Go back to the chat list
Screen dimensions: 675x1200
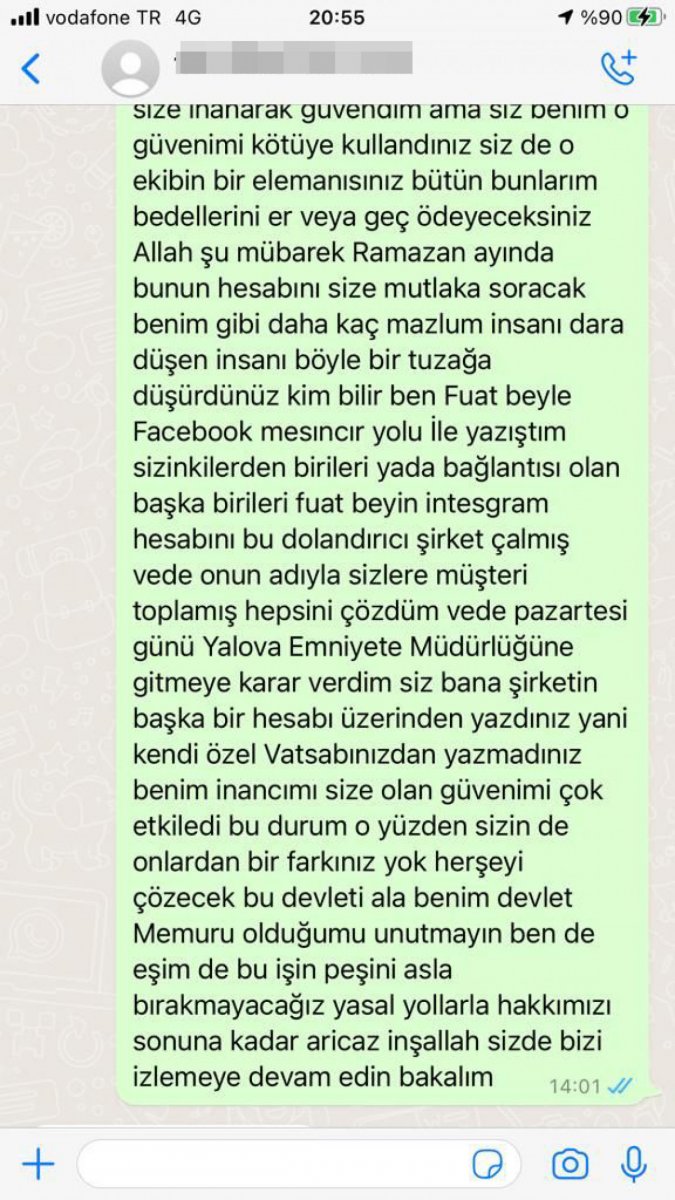click(31, 69)
